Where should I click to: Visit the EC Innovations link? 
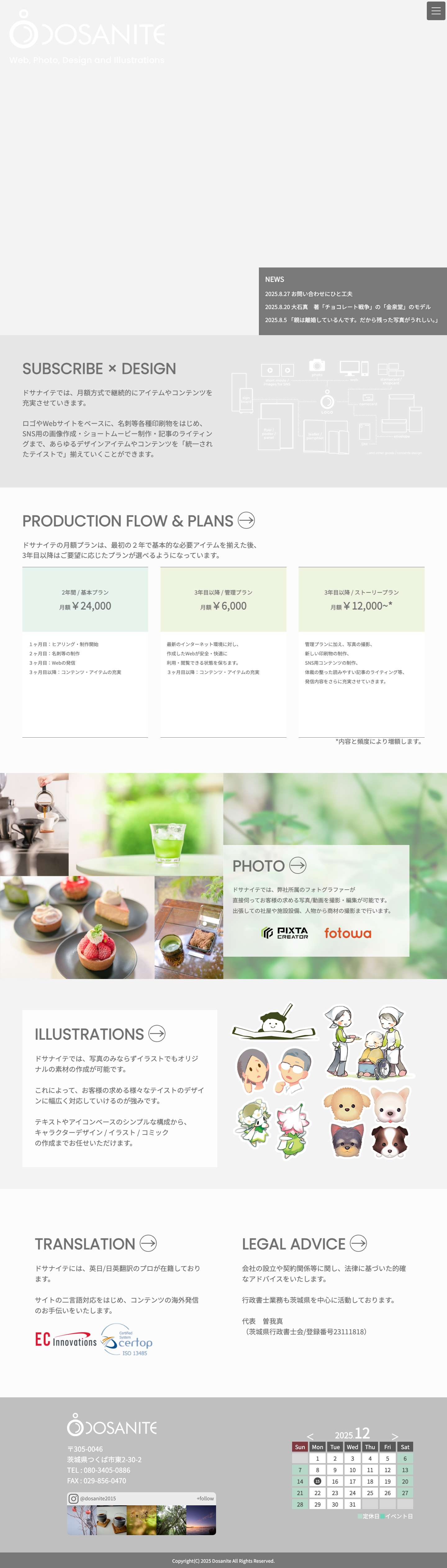coord(66,1340)
